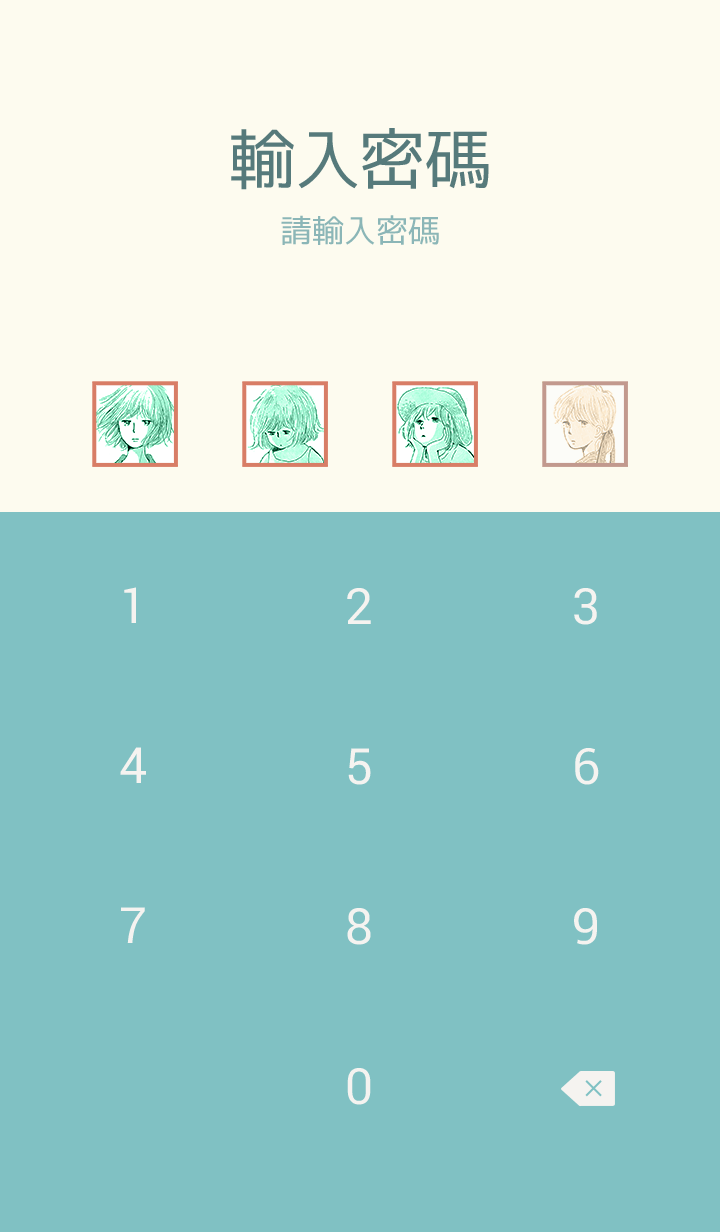
Task: Tap the 7 key
Action: [x=132, y=927]
